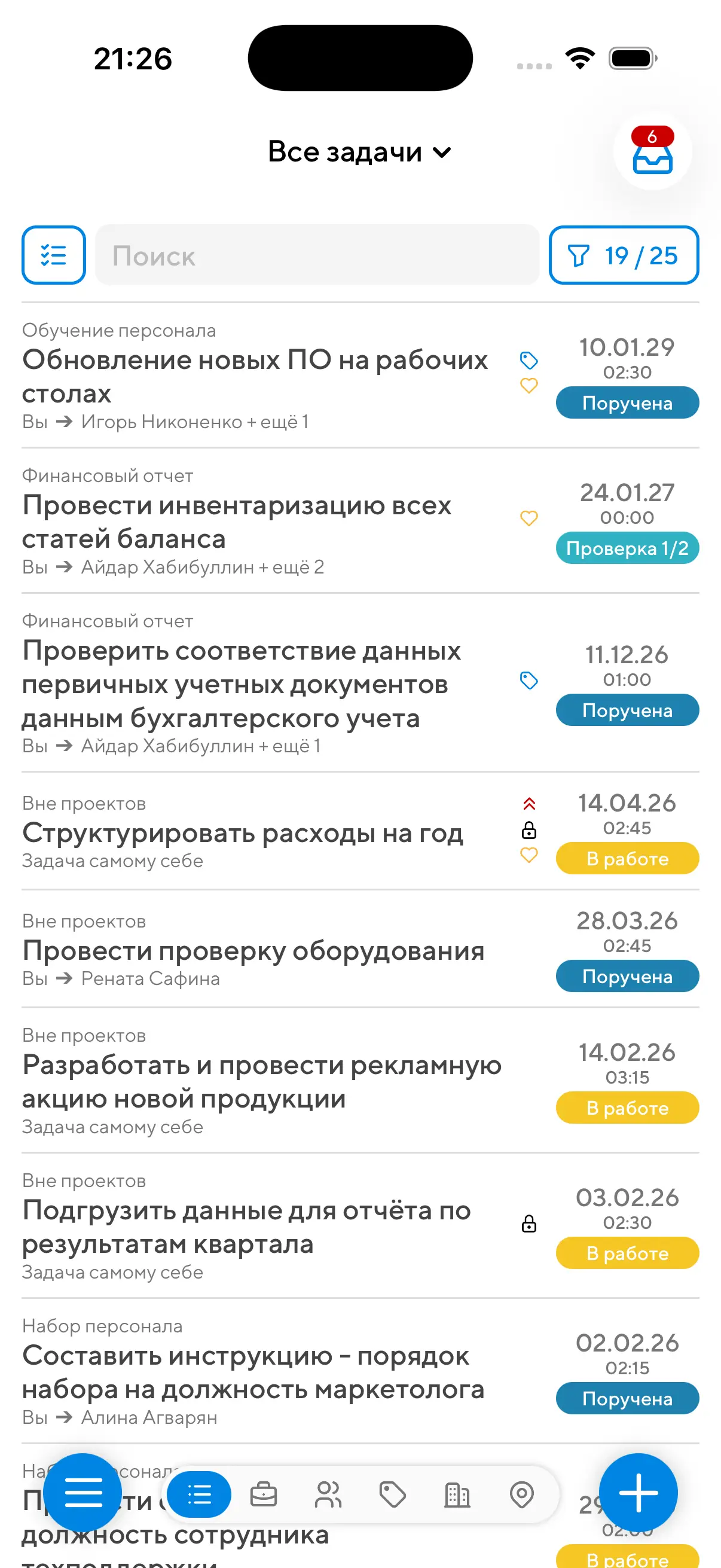This screenshot has height=1568, width=721.
Task: Switch to the tags tab
Action: [392, 1494]
